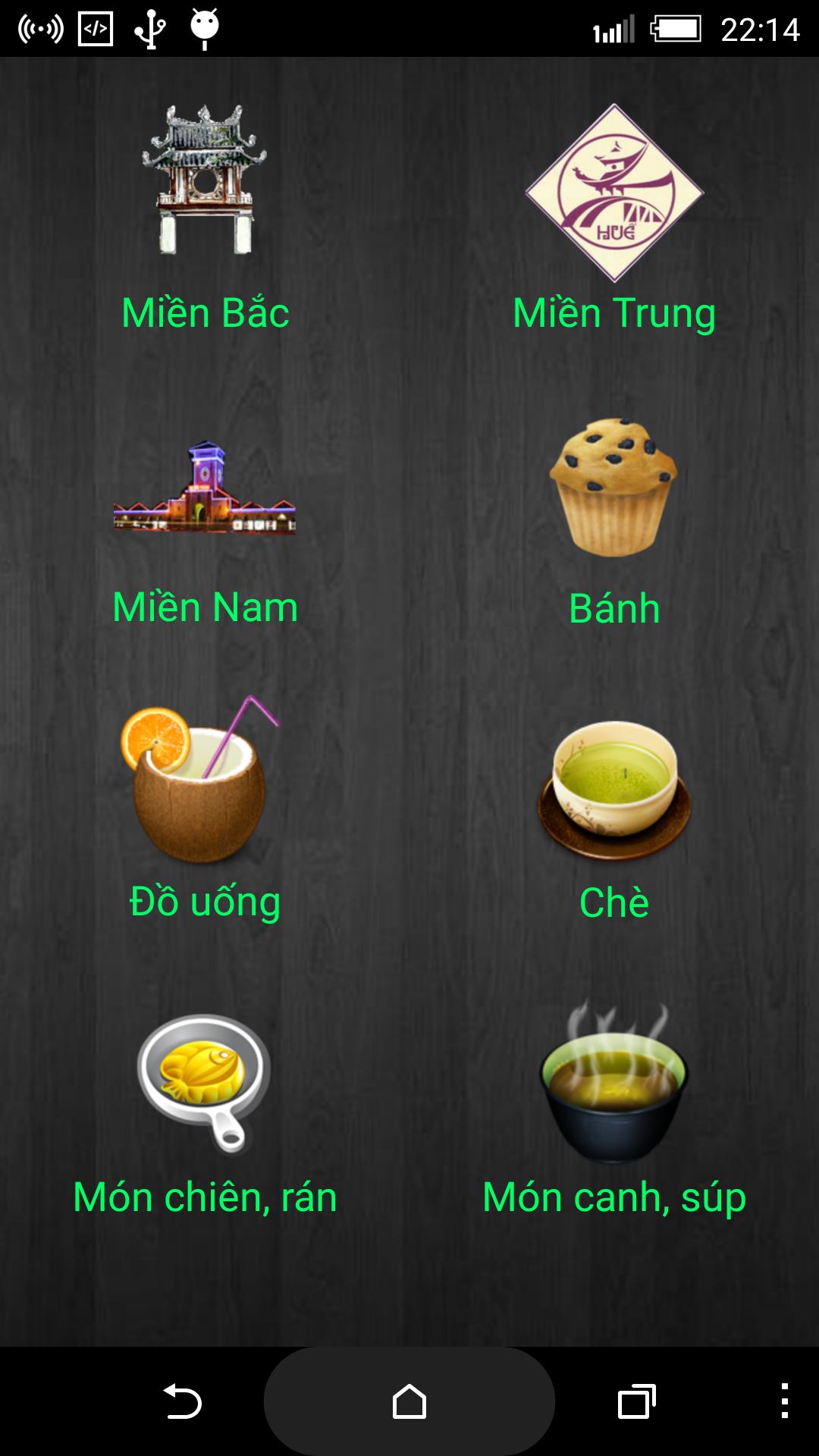Go back using the navigation bar

182,1401
